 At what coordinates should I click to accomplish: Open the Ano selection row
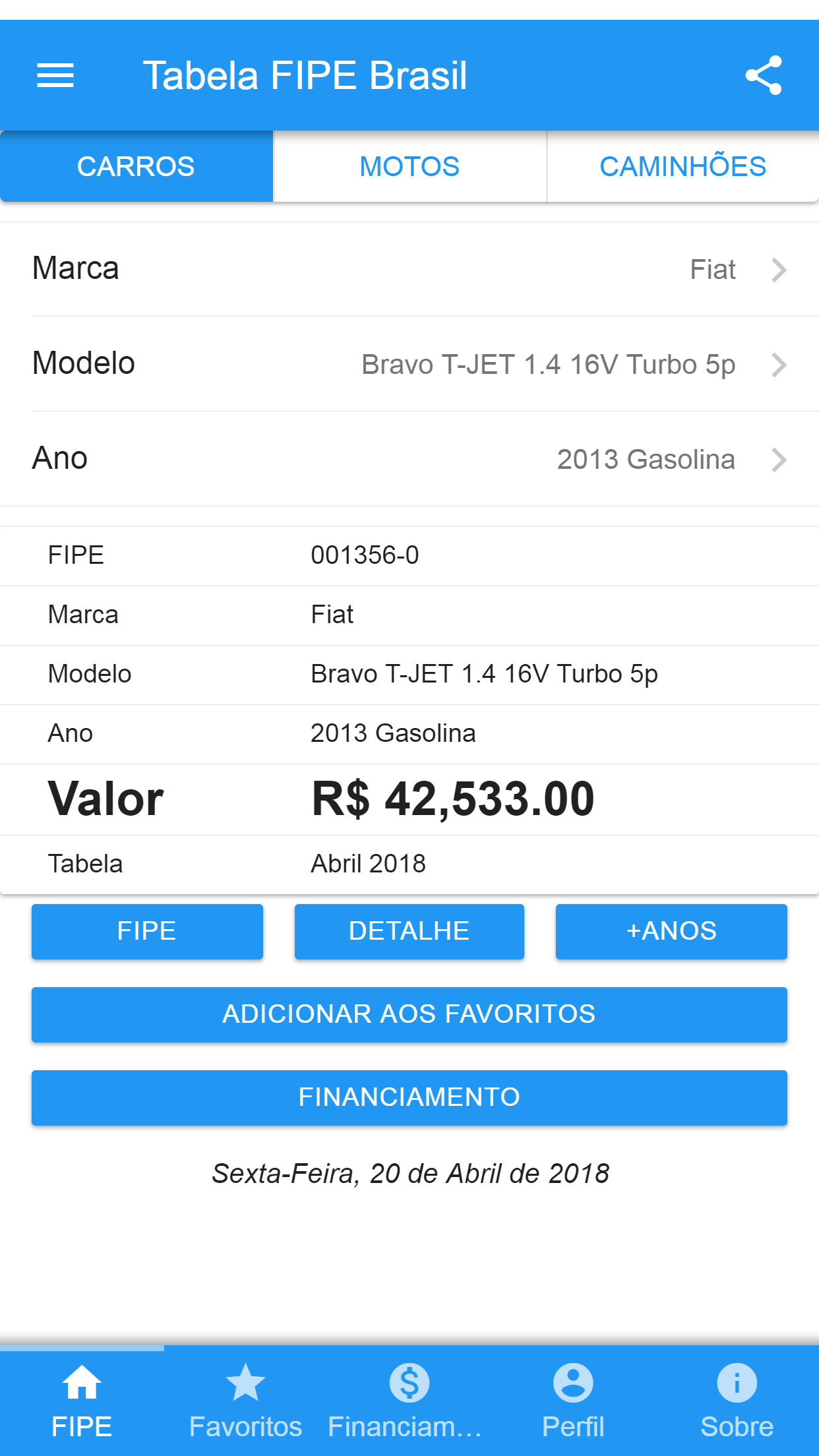click(409, 459)
